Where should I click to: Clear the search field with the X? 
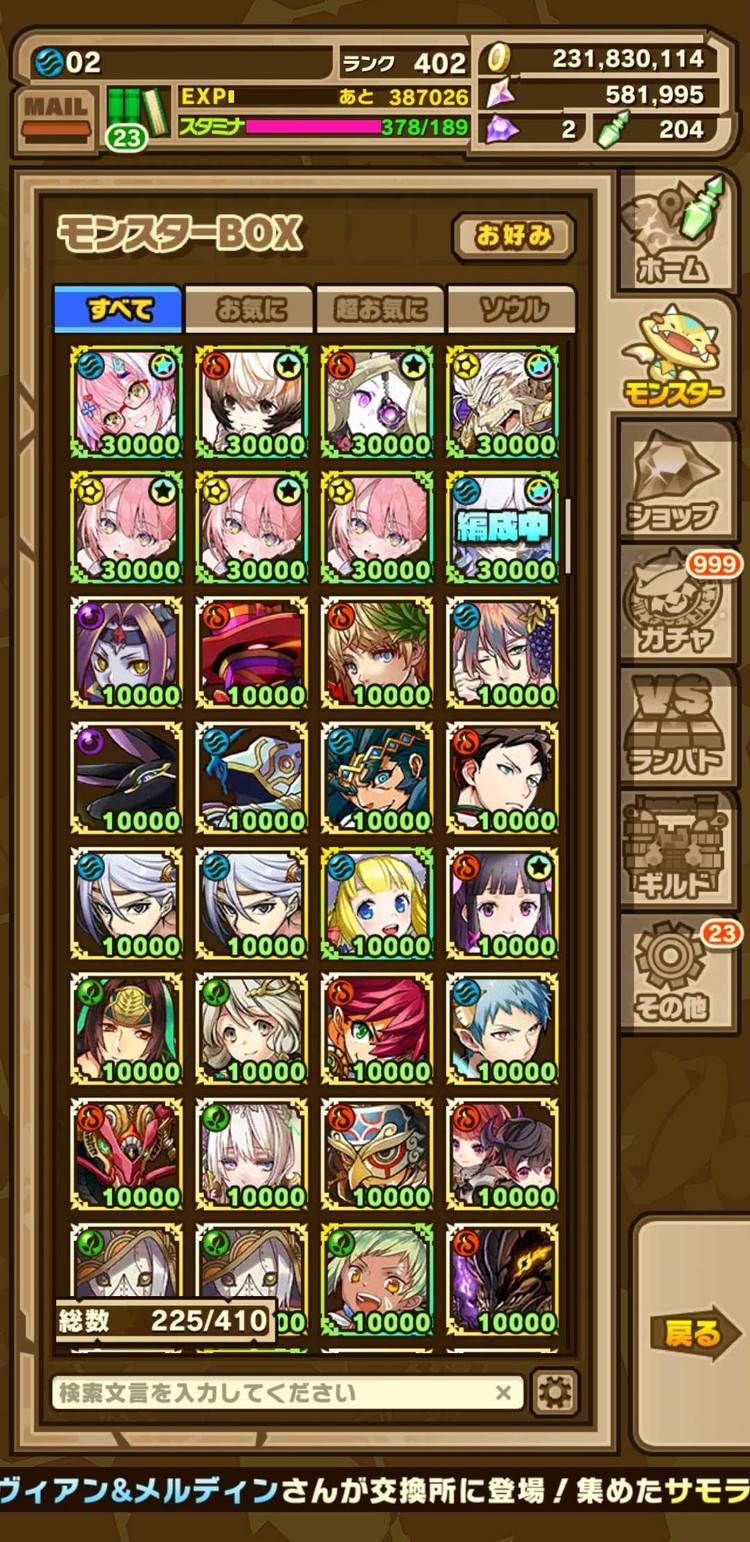(503, 1393)
